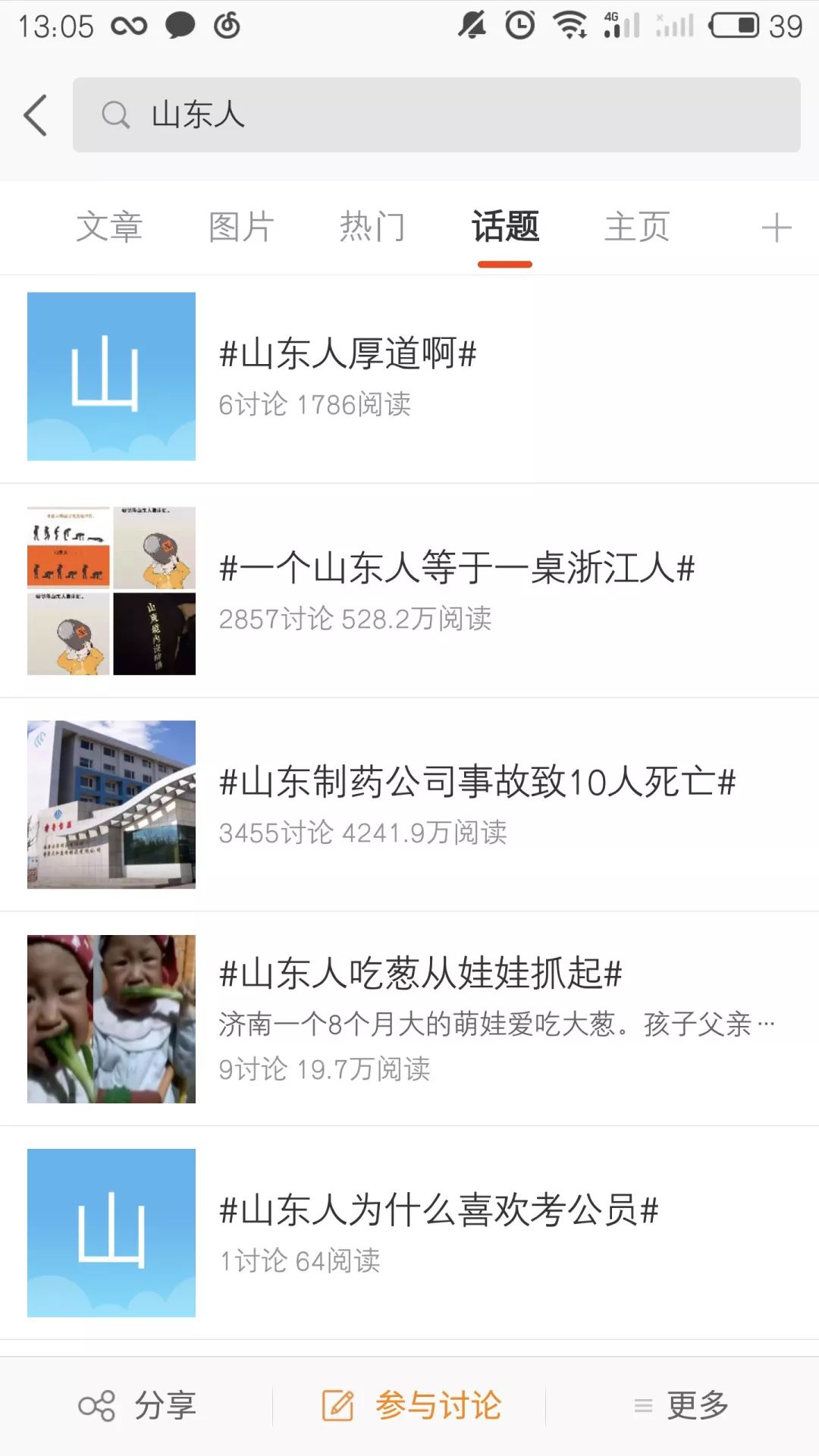
Task: Tap the 分享 share button
Action: click(138, 1406)
